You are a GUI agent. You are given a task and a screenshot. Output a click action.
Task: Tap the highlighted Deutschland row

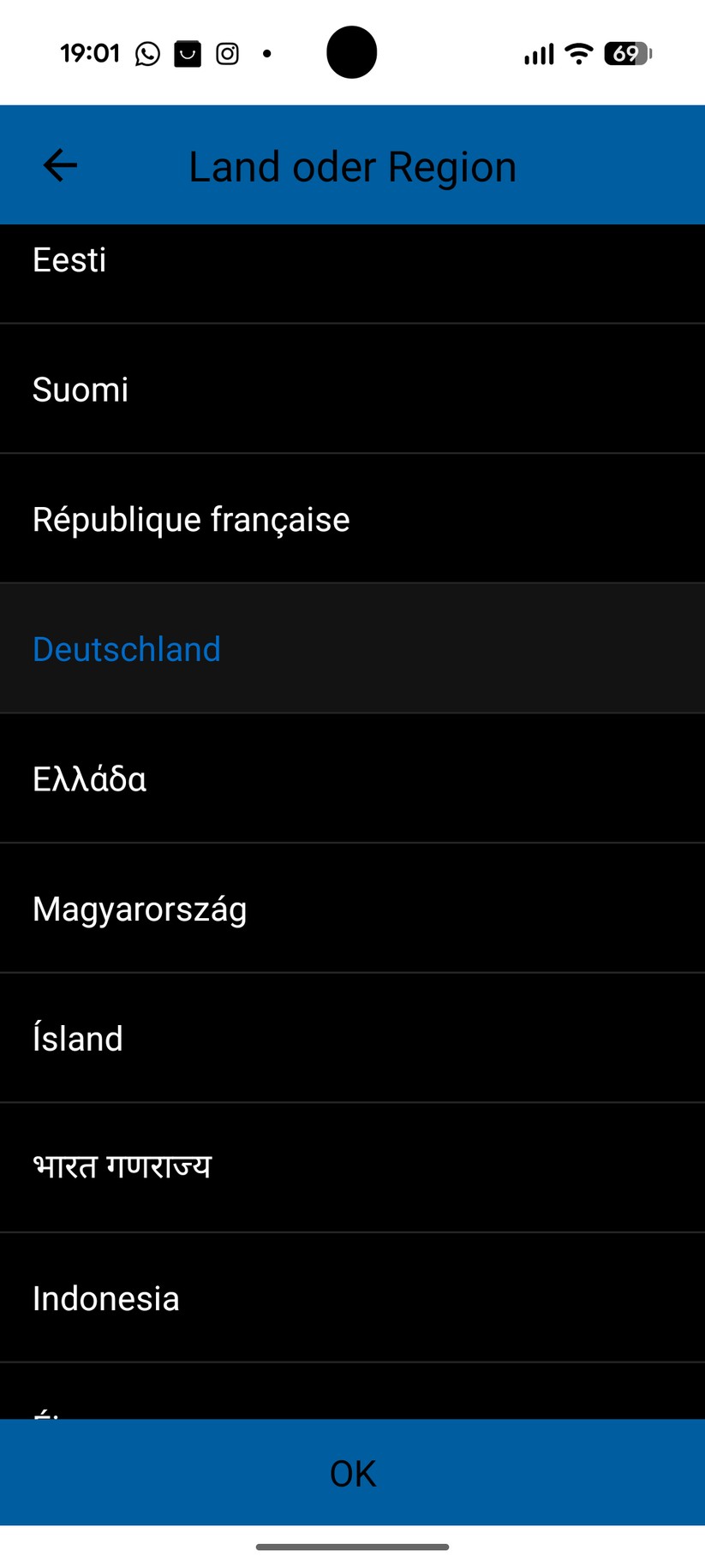pos(352,649)
